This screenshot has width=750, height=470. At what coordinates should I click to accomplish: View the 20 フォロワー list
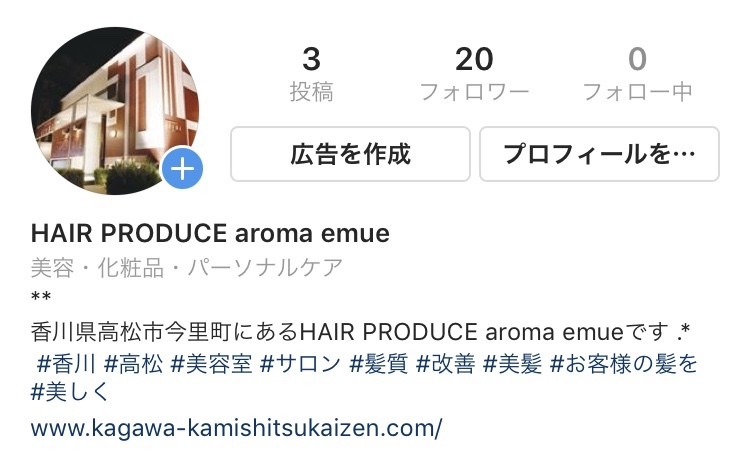[474, 74]
